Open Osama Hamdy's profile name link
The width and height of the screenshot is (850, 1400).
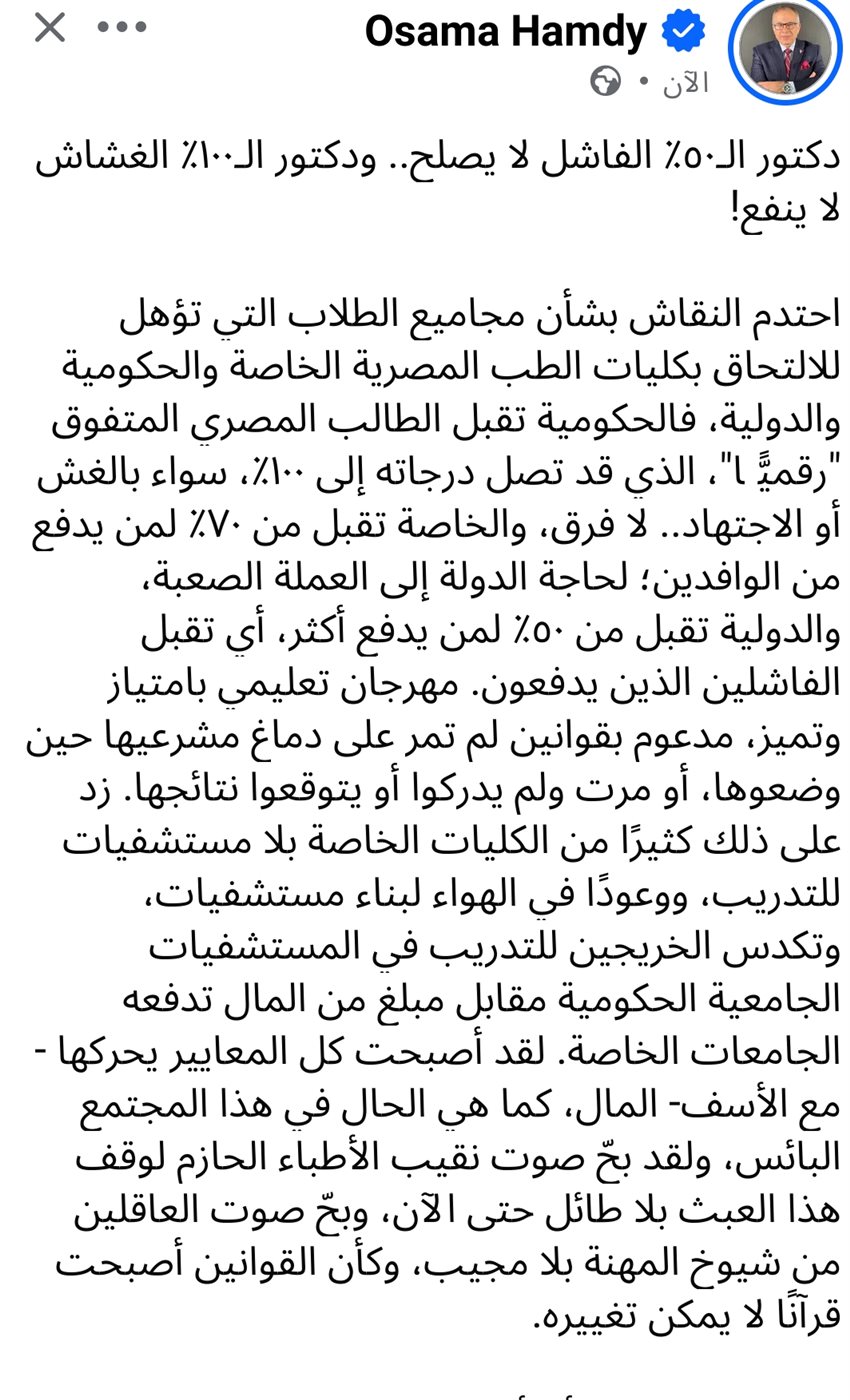coord(506,32)
